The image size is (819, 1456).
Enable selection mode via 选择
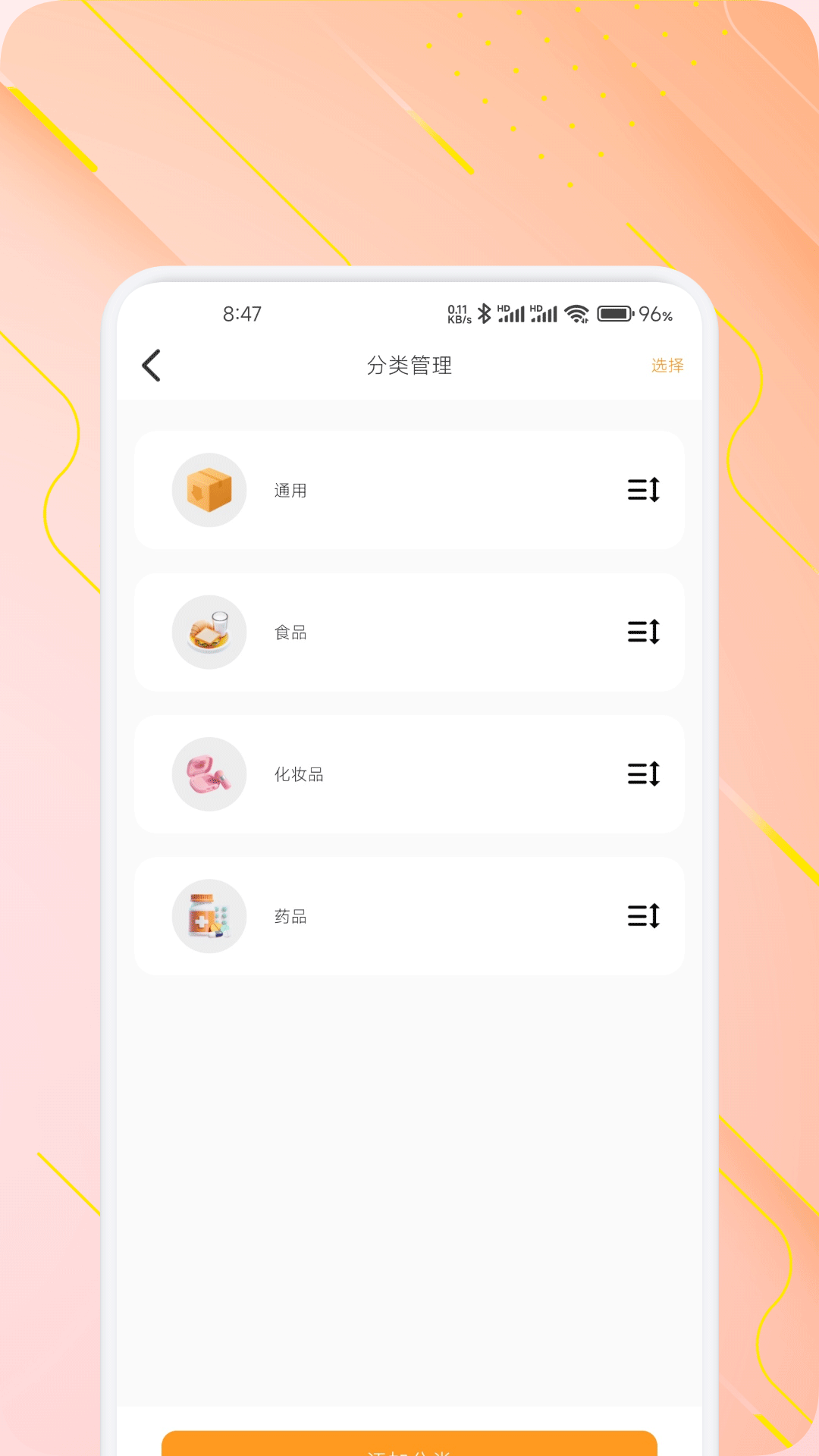pos(667,366)
